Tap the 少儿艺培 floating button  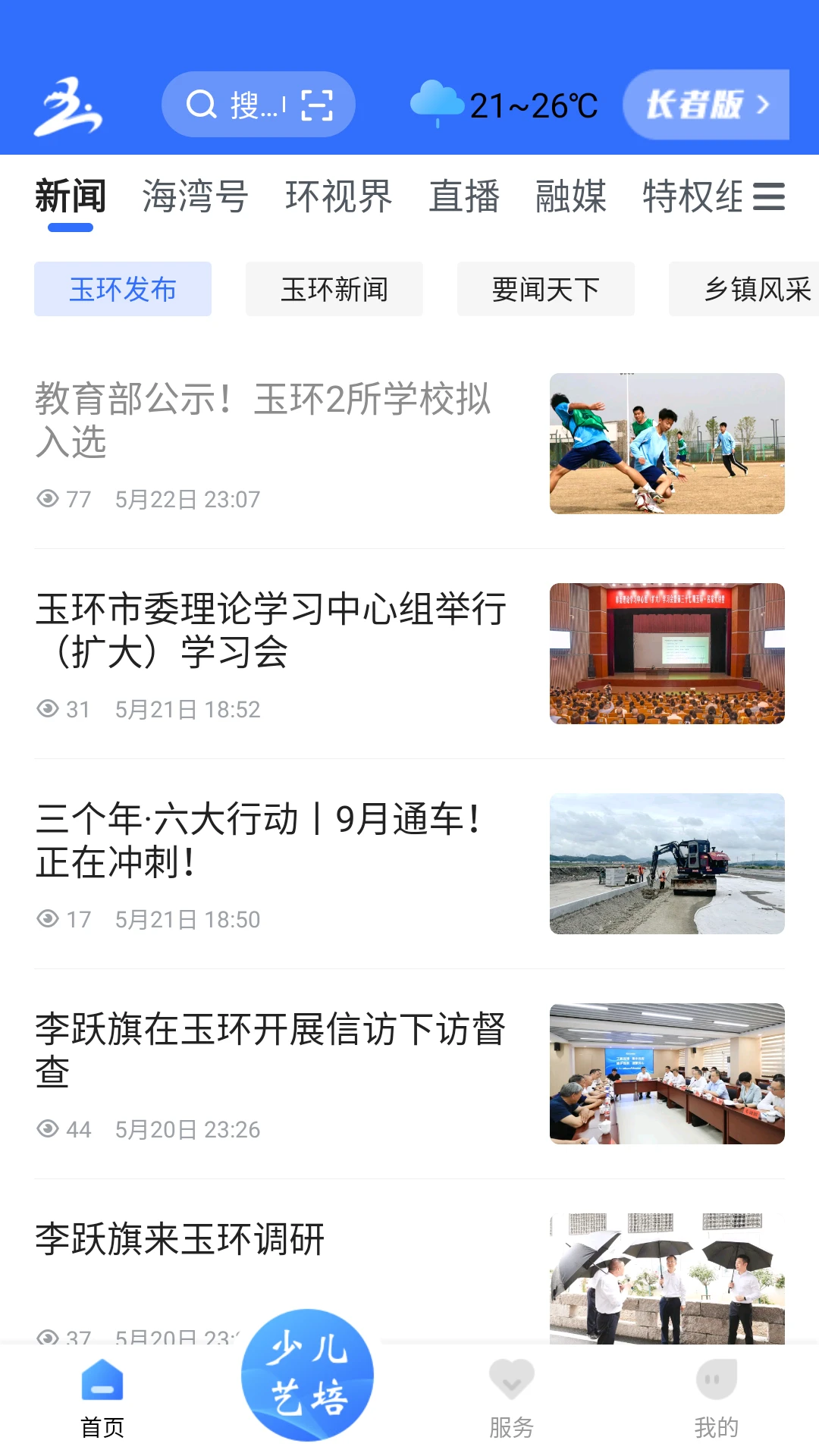point(307,1374)
